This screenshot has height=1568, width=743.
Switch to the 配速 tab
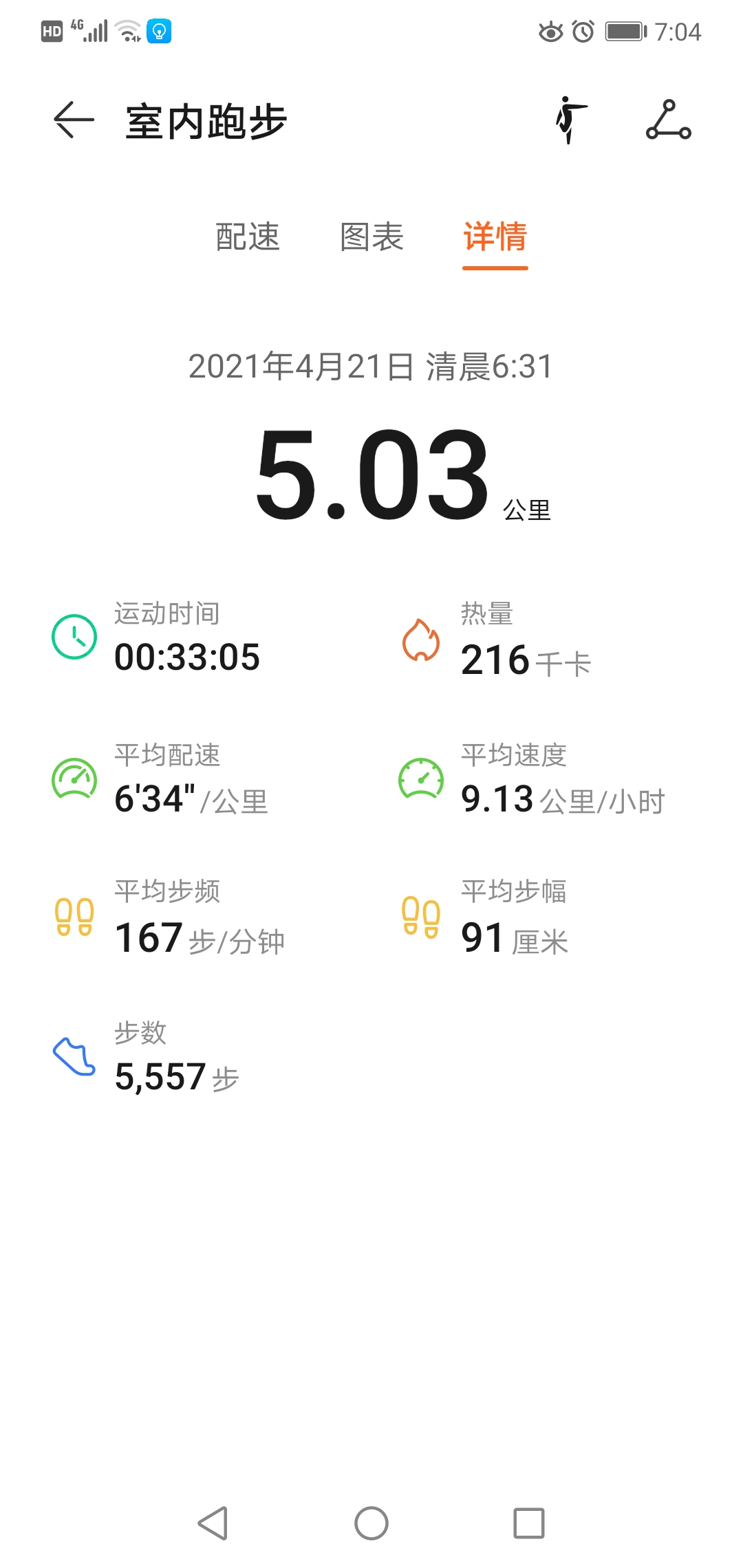[248, 237]
